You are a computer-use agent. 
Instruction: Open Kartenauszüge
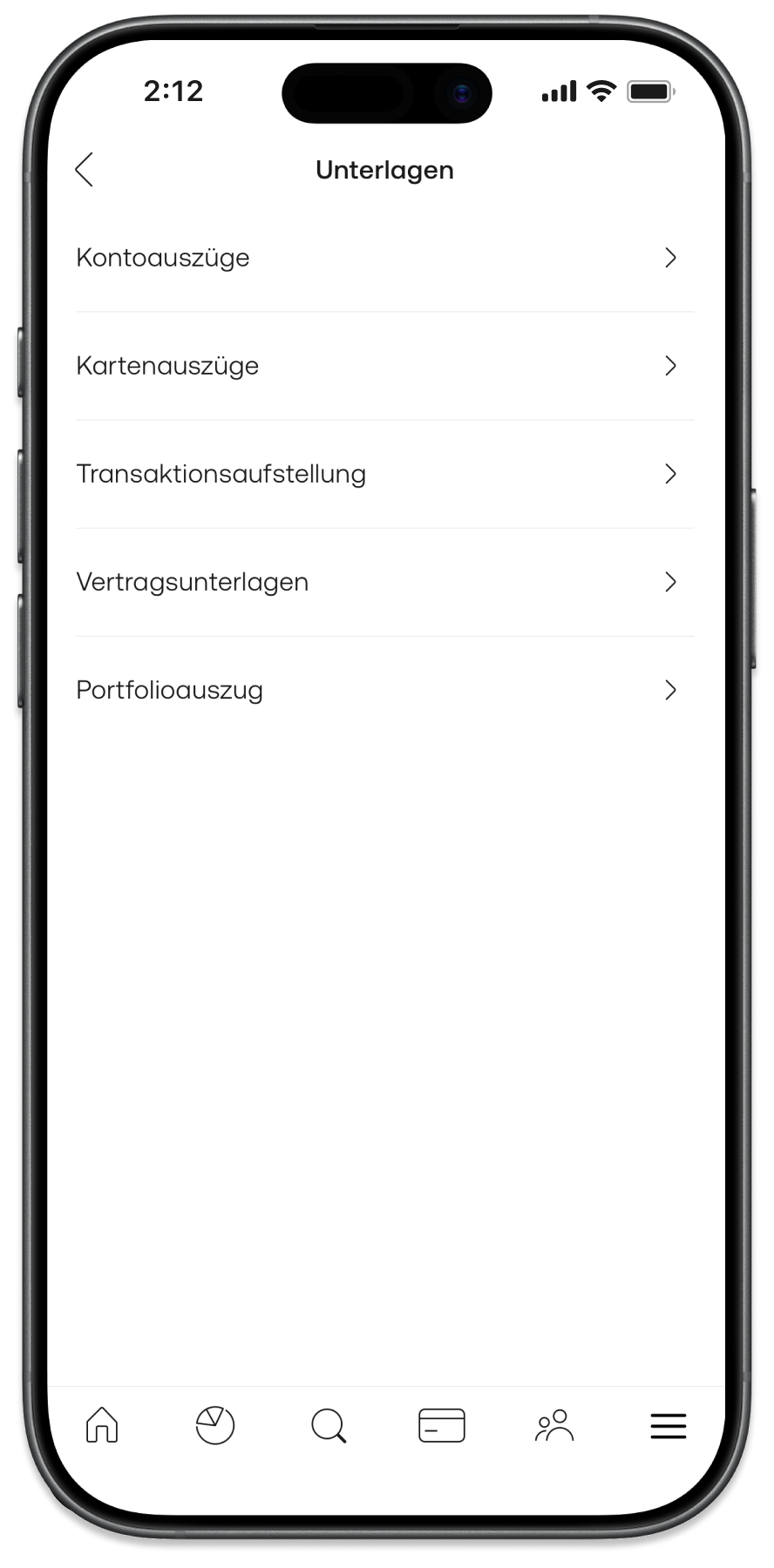pos(384,366)
